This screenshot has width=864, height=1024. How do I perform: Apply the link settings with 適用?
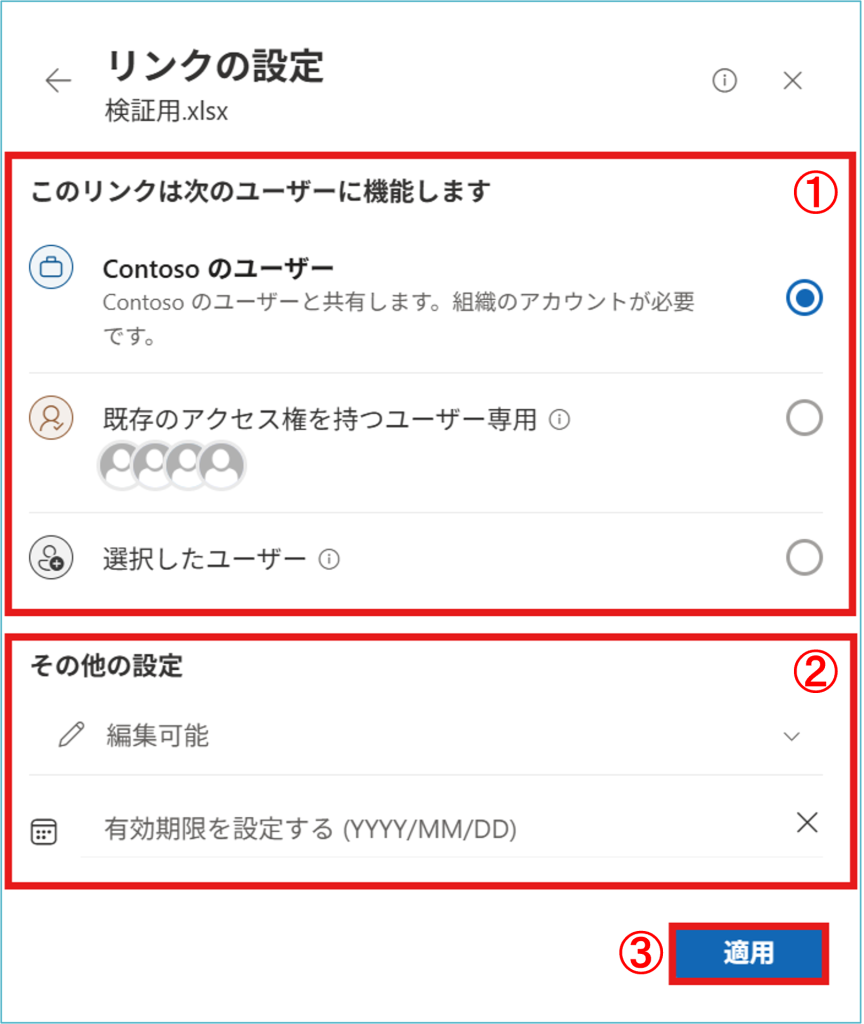click(748, 953)
